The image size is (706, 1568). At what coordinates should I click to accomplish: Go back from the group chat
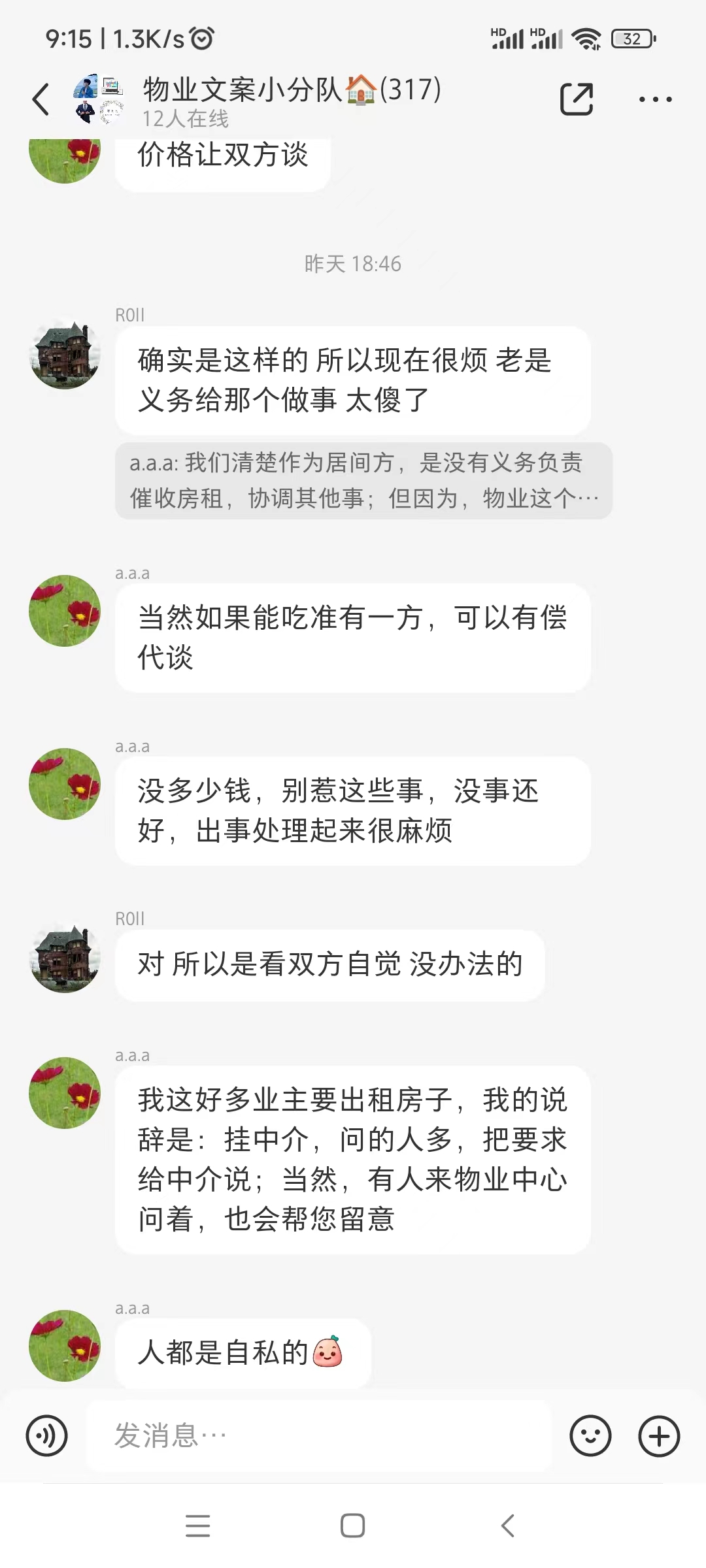[41, 99]
